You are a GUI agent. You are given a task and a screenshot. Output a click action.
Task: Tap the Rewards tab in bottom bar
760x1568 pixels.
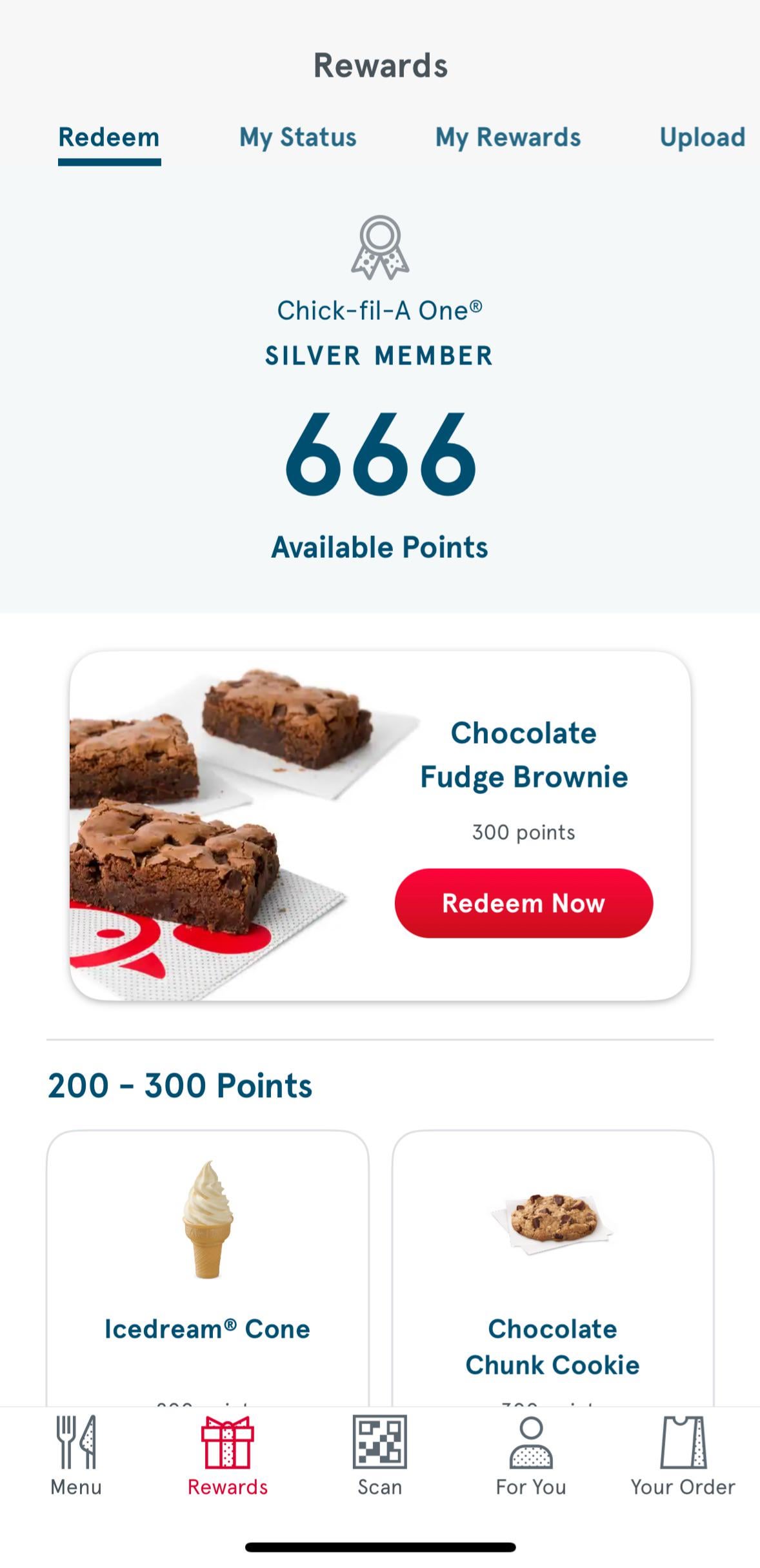pyautogui.click(x=228, y=1456)
